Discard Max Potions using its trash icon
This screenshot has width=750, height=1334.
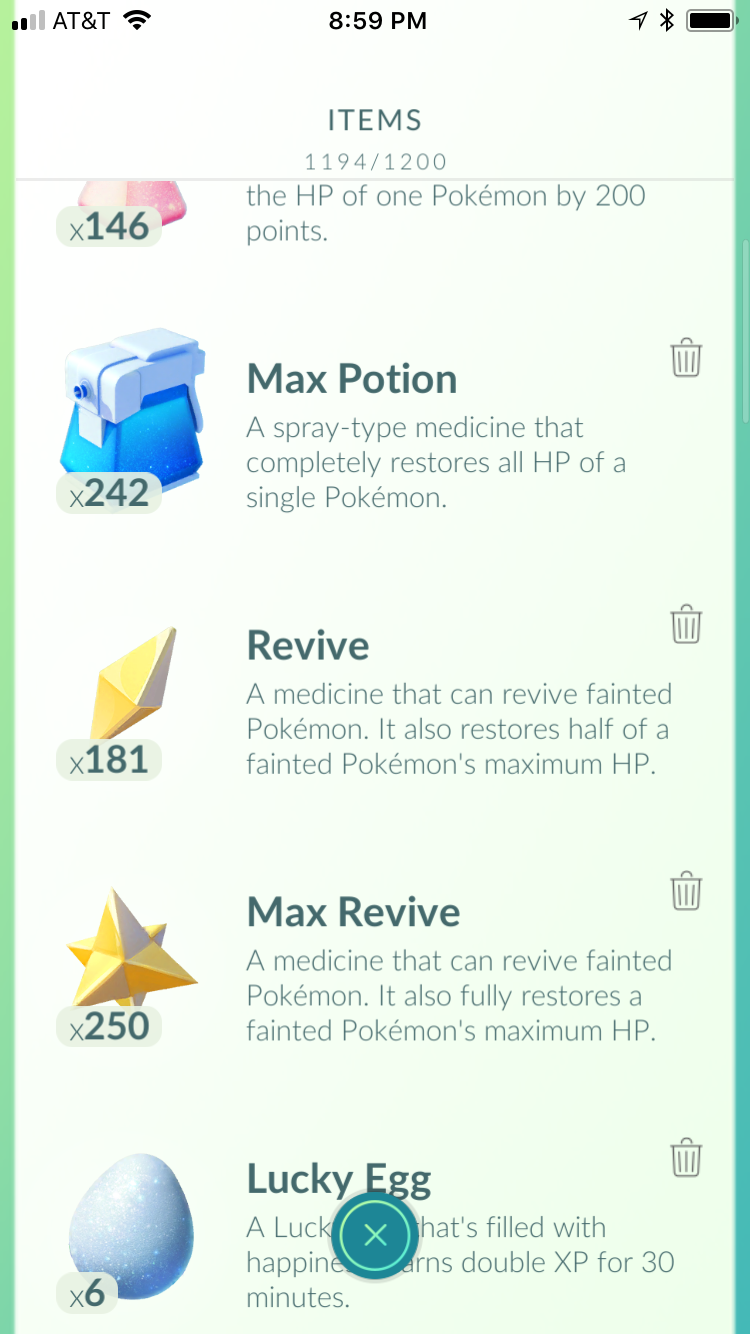coord(686,357)
